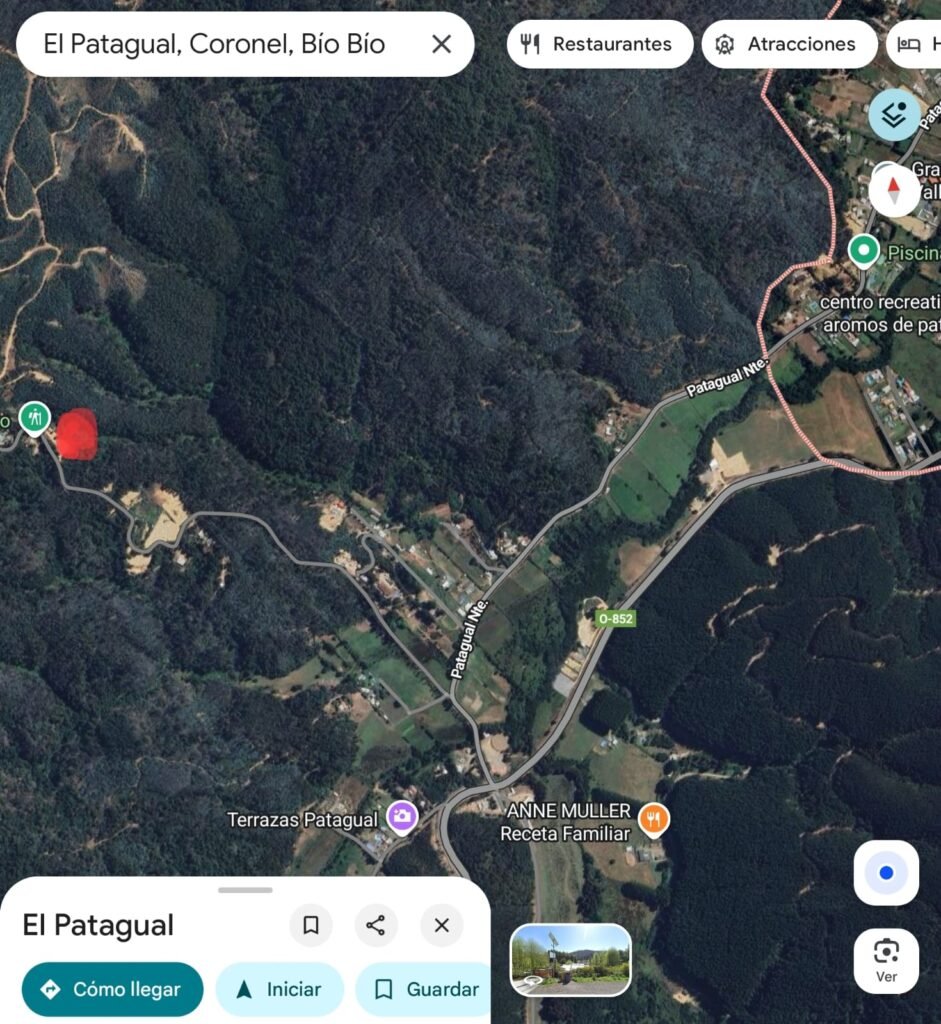Open the green Piscina map marker
This screenshot has height=1024, width=941.
tap(864, 250)
